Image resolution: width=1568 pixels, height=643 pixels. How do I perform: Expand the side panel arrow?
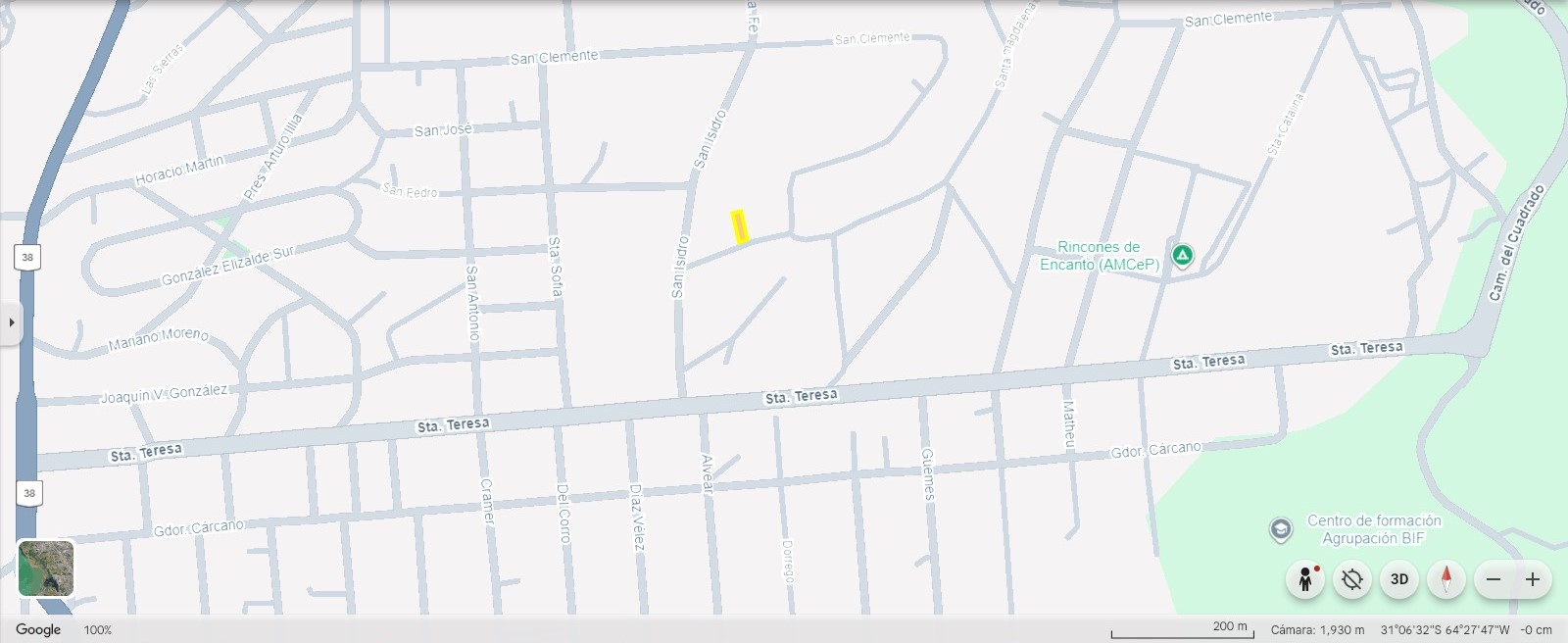[x=11, y=321]
